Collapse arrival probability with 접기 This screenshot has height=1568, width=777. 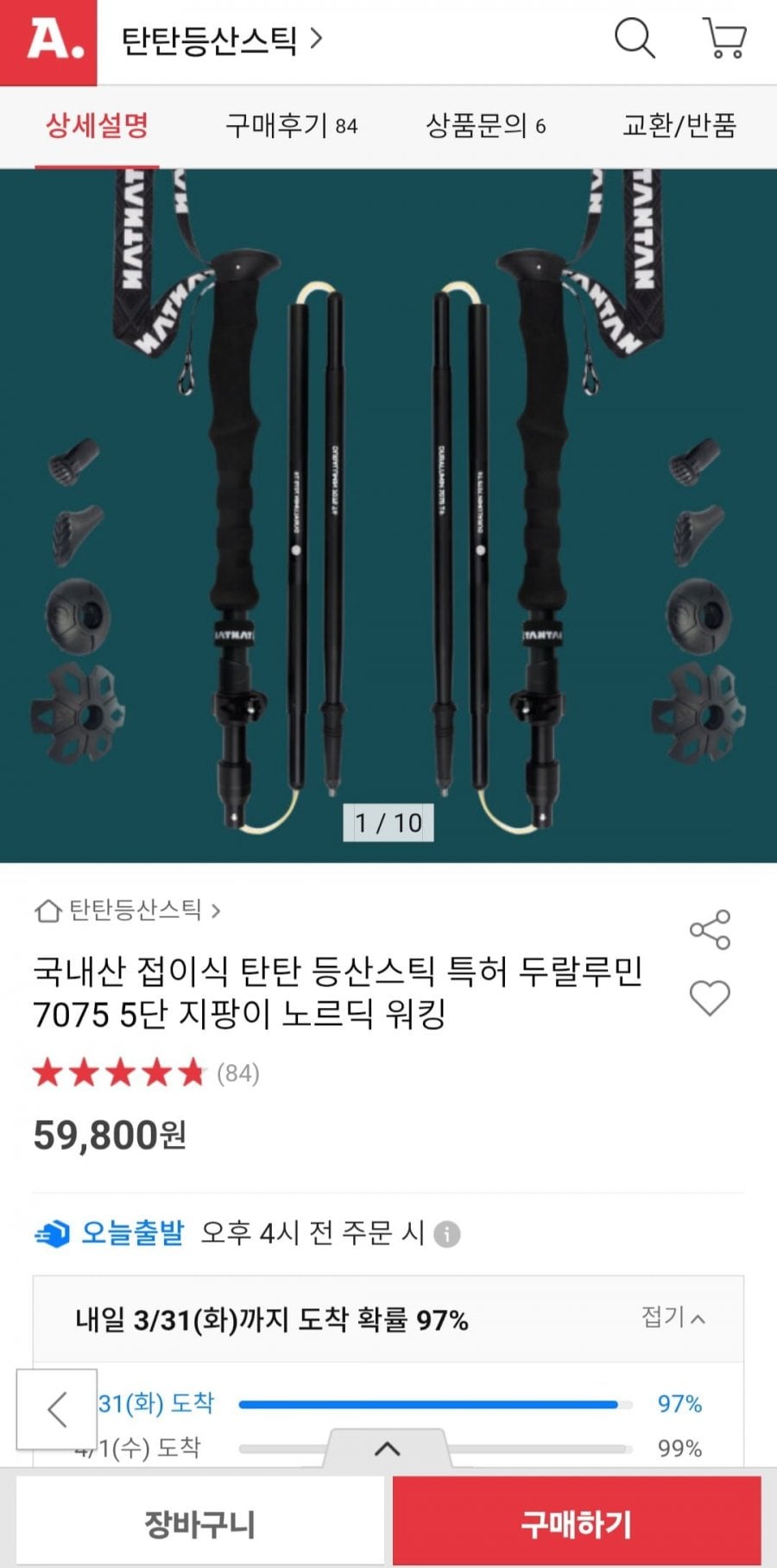coord(673,1318)
